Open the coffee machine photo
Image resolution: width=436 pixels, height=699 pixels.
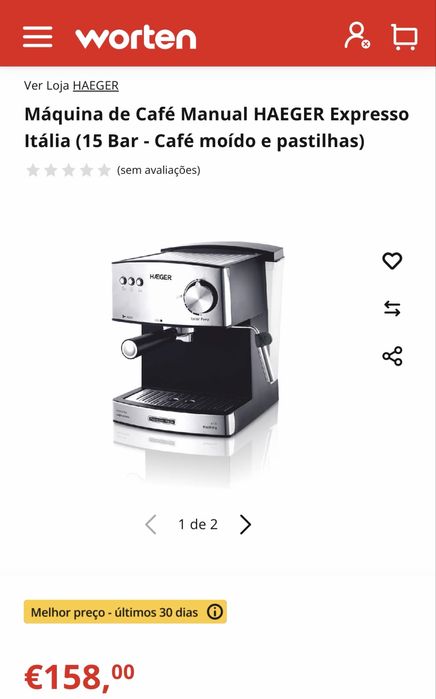[197, 352]
